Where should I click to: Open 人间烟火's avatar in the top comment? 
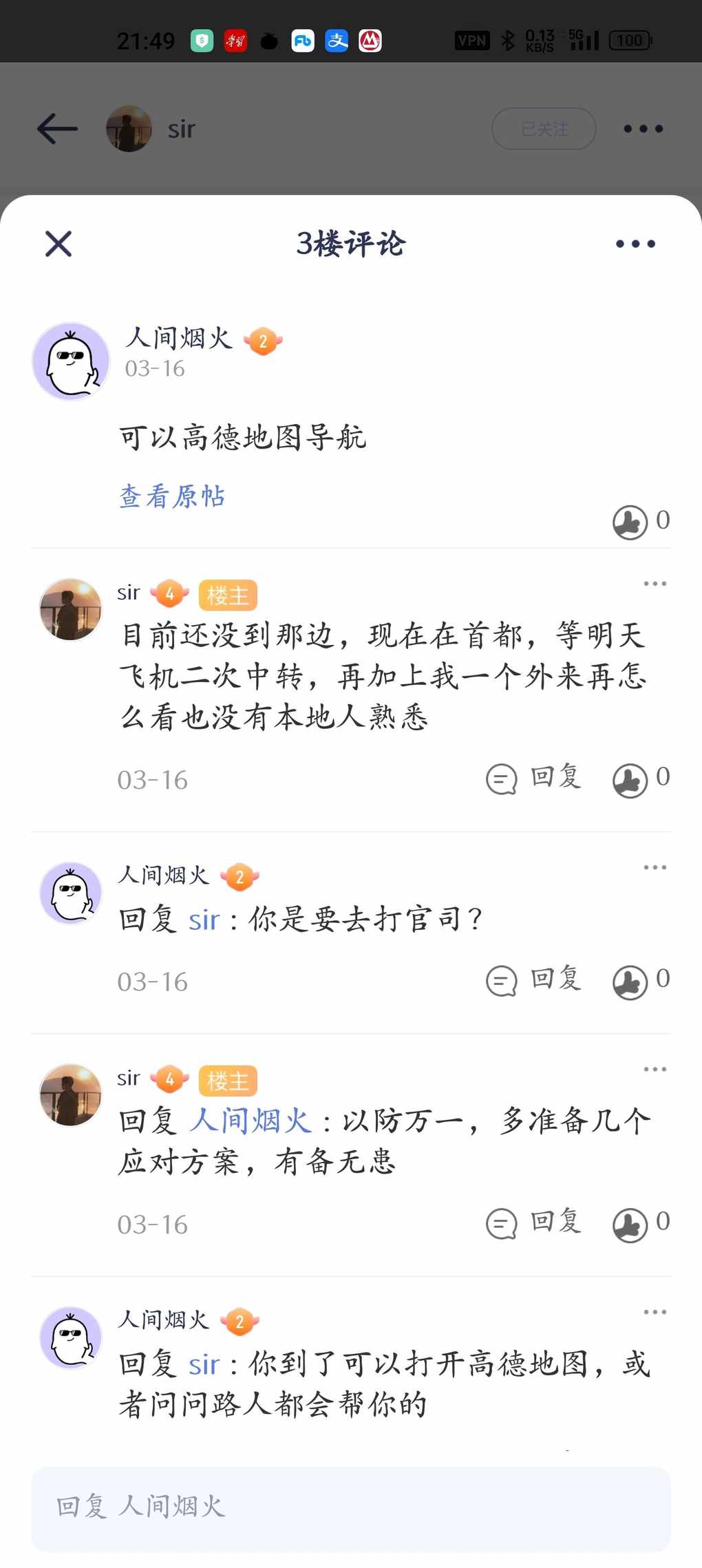72,361
